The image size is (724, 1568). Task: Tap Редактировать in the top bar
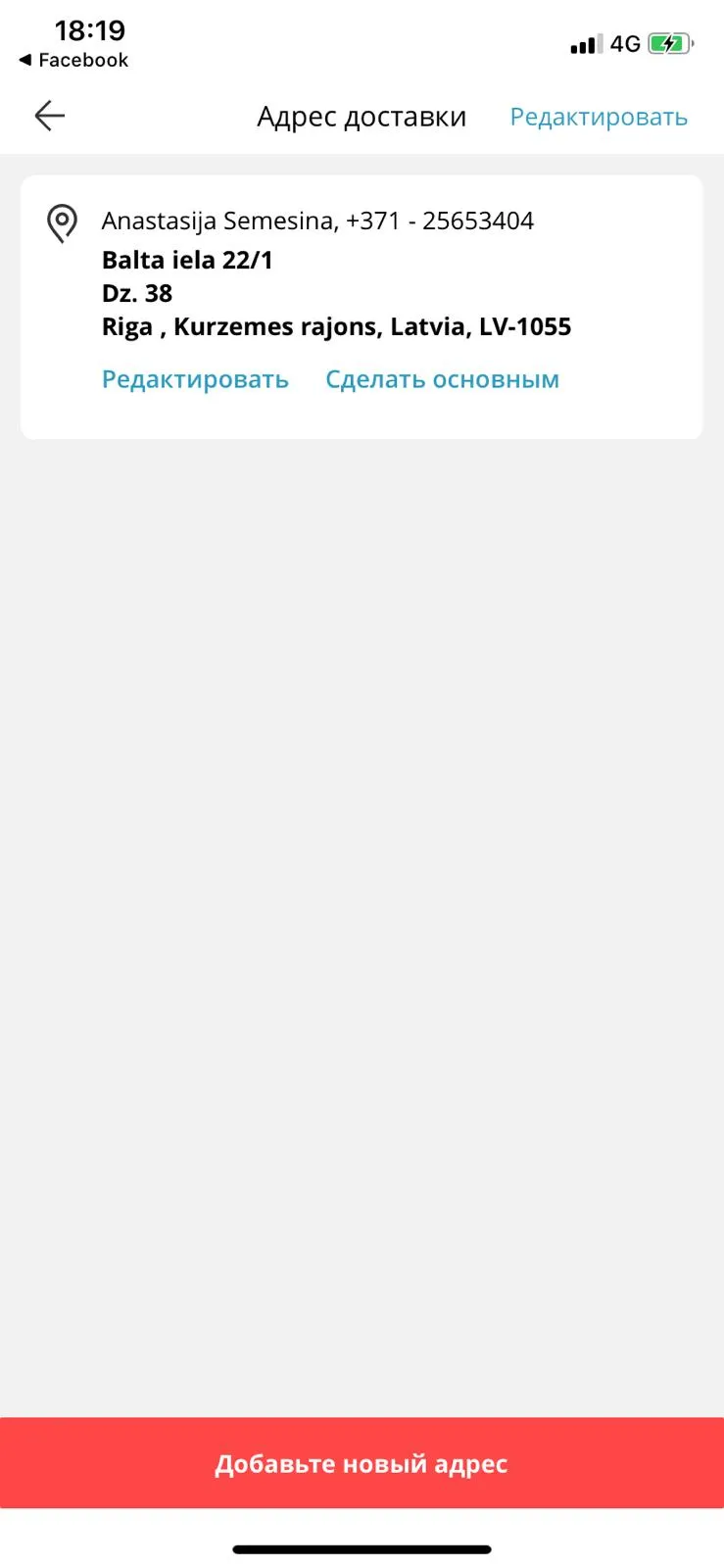[x=599, y=118]
